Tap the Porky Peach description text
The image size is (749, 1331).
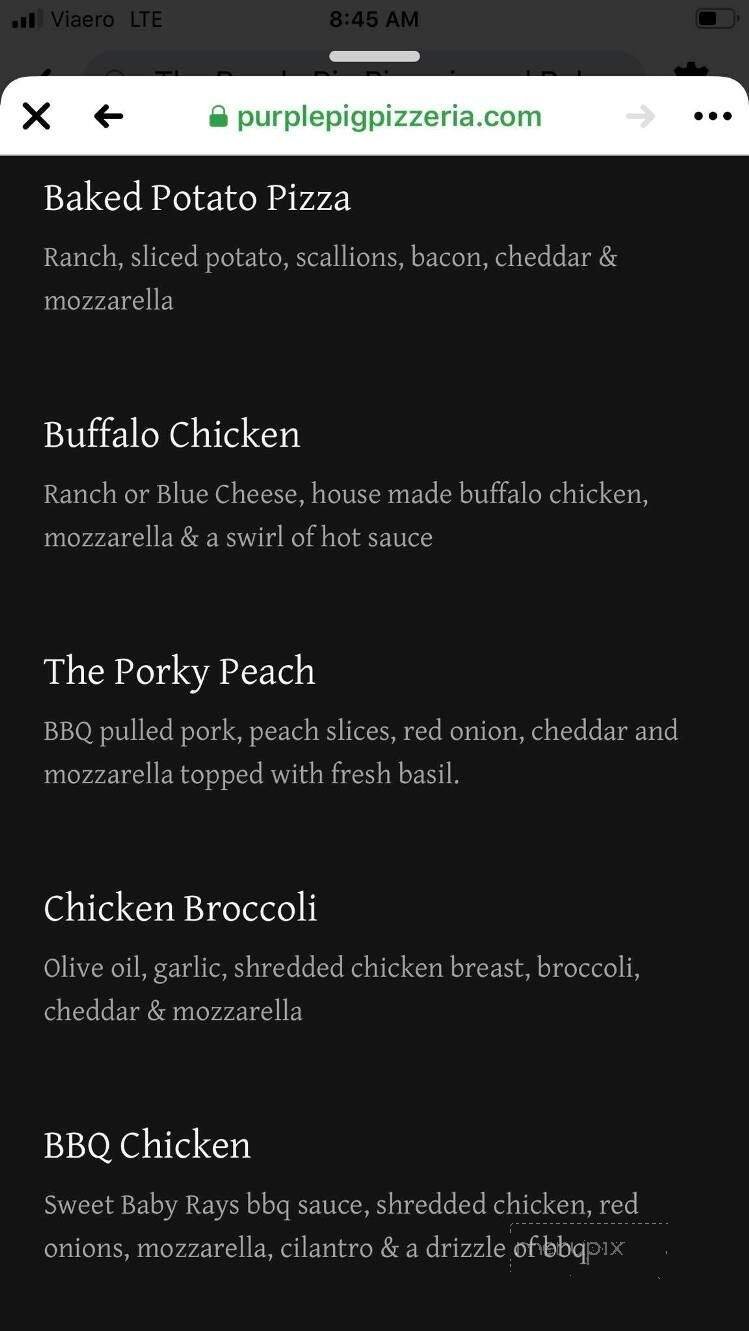[361, 752]
